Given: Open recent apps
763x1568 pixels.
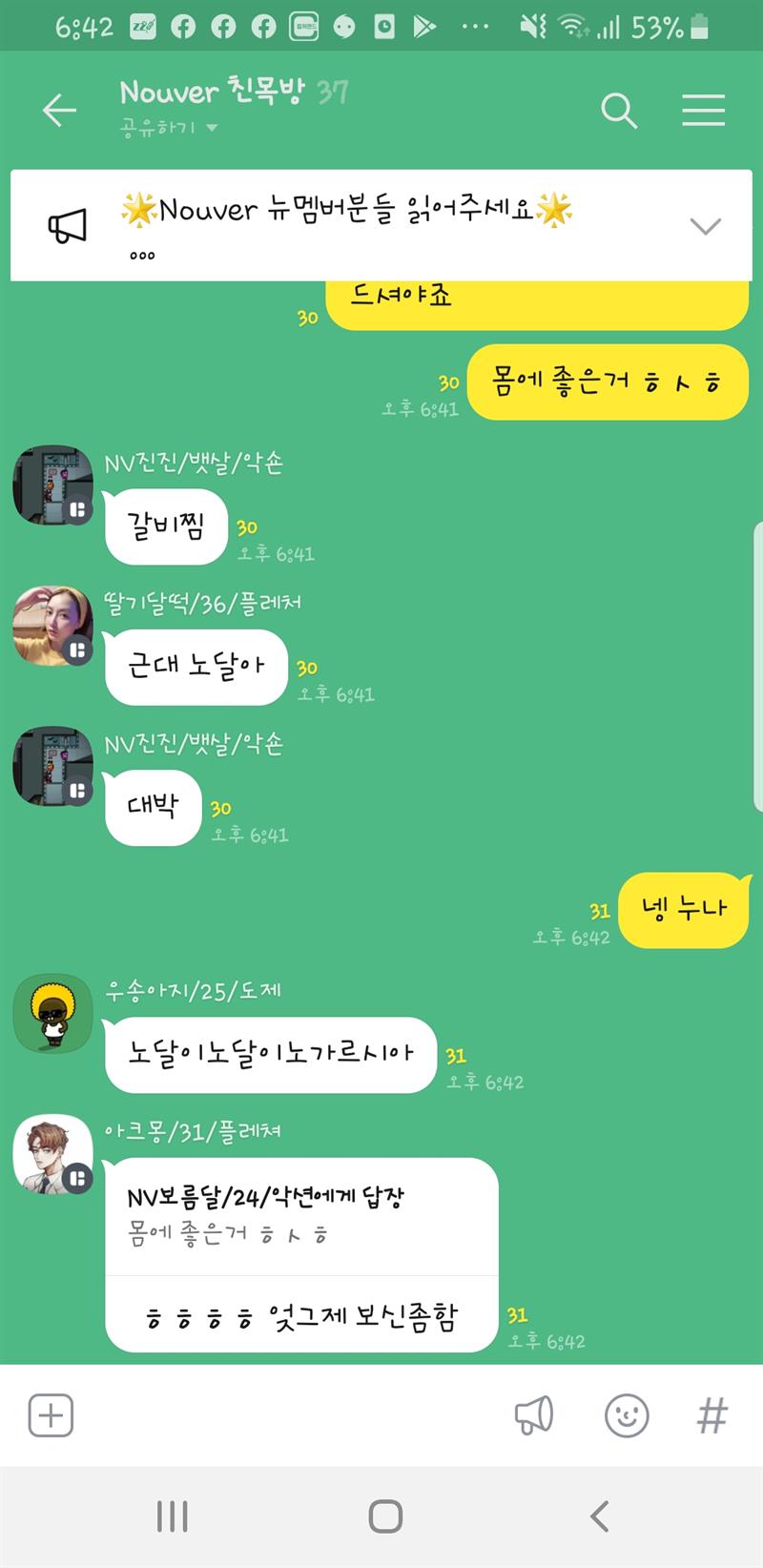Looking at the screenshot, I should pos(172,1516).
